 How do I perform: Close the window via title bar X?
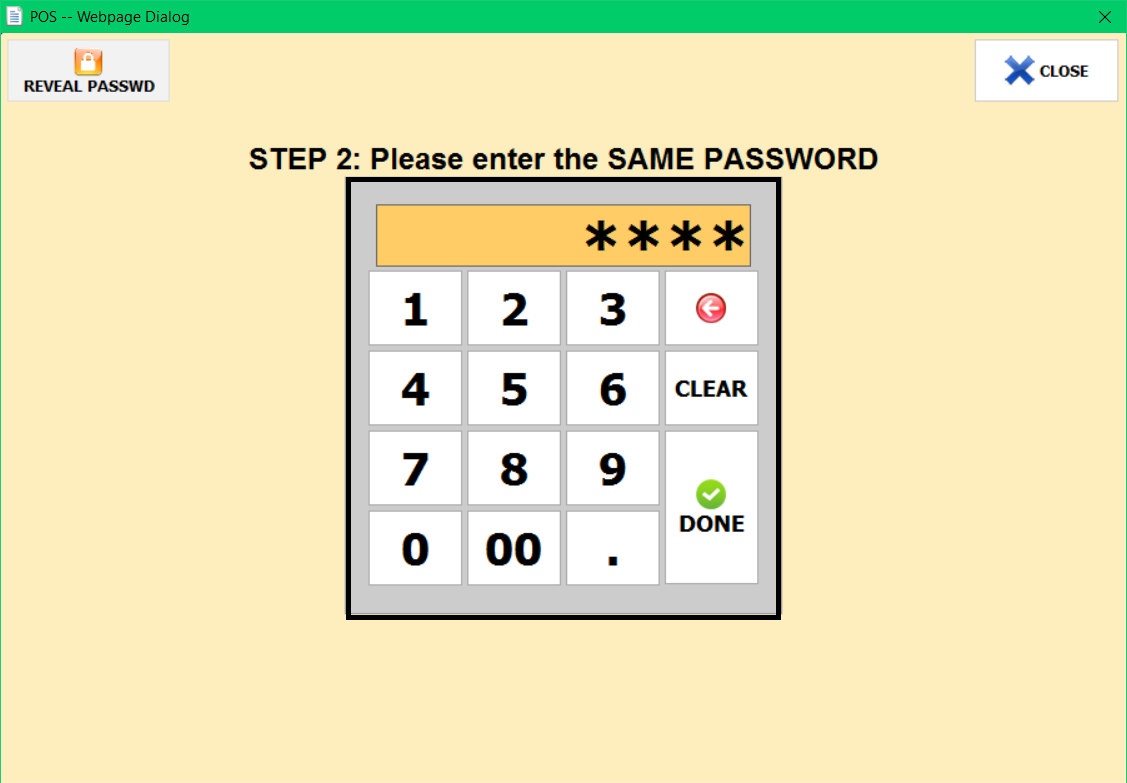[x=1105, y=17]
